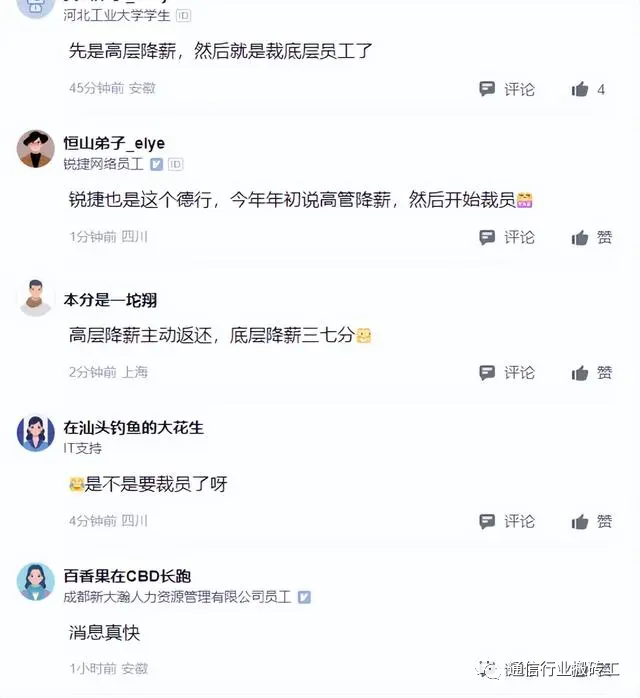Reply to 在汕头钓鱼的大花生's comment

pyautogui.click(x=507, y=521)
